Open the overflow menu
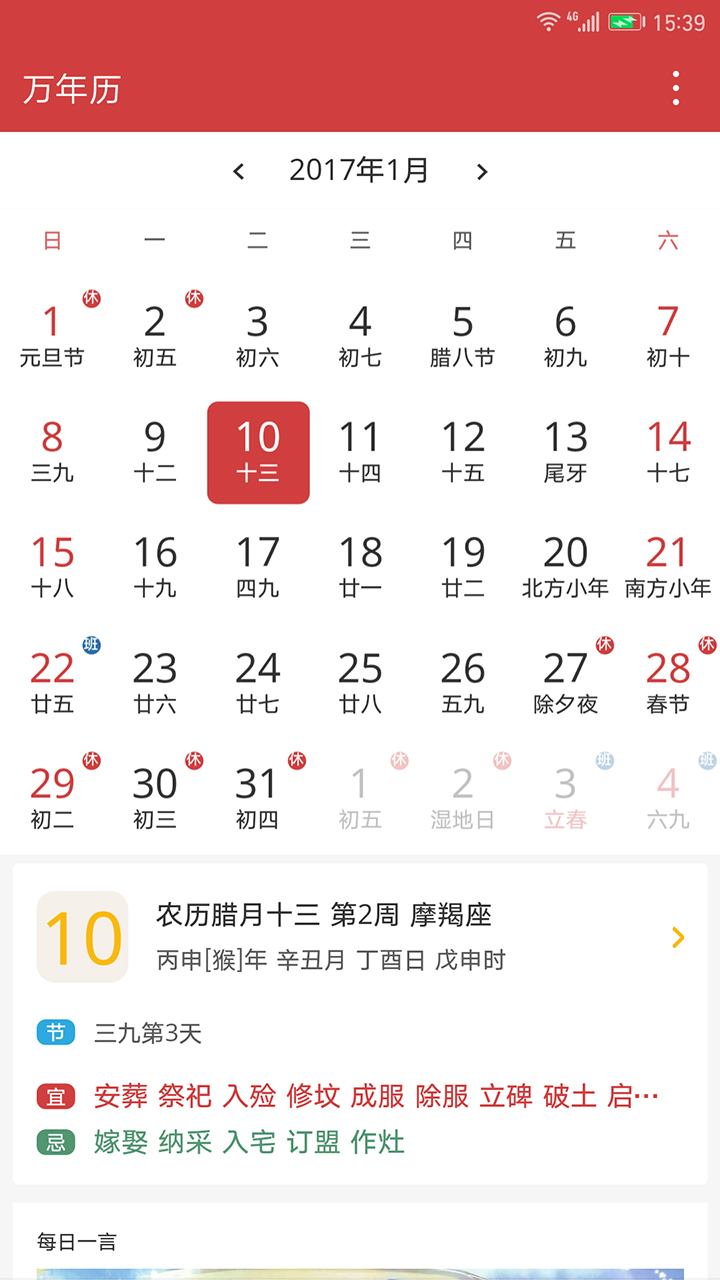720x1280 pixels. [x=677, y=89]
